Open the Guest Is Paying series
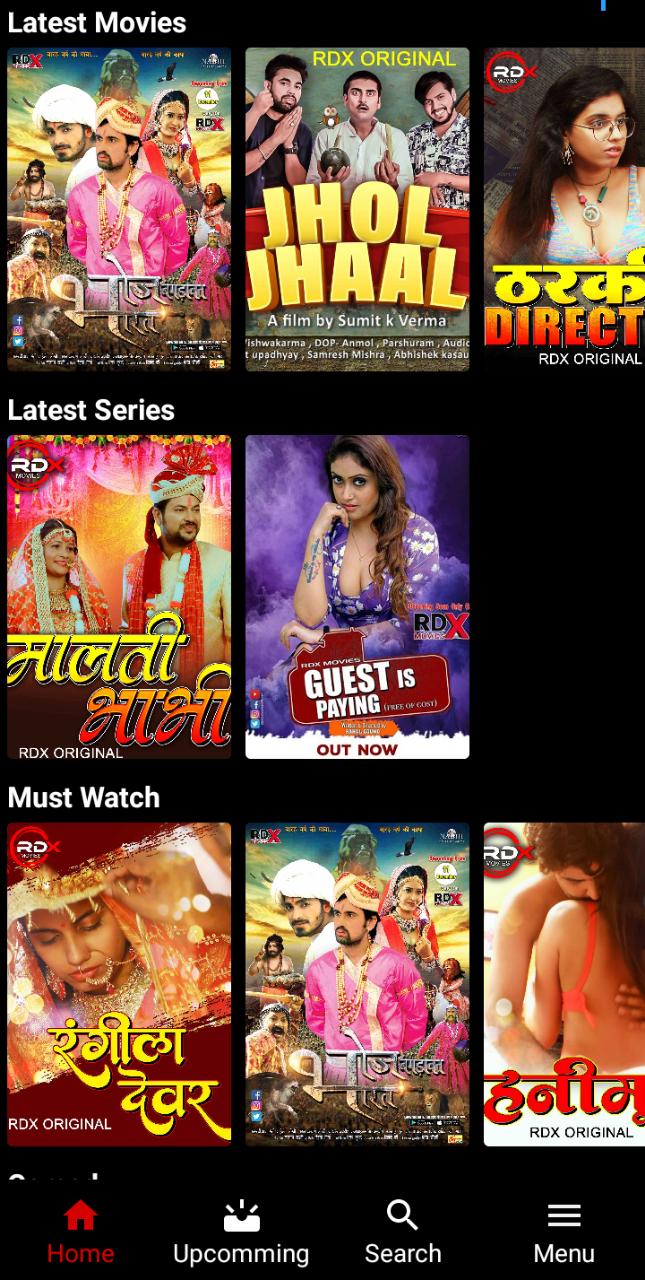 pyautogui.click(x=357, y=597)
